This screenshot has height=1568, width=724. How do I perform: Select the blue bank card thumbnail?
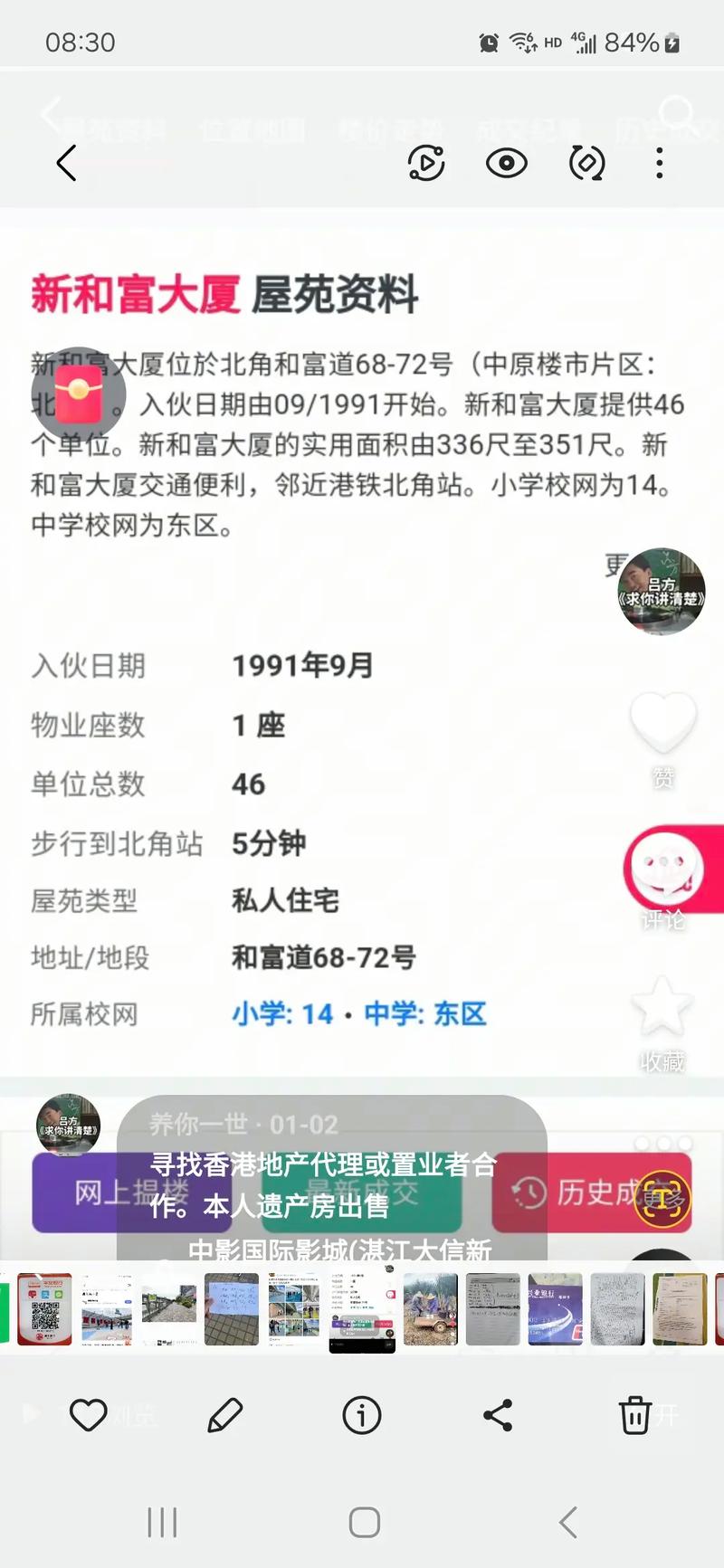555,1309
